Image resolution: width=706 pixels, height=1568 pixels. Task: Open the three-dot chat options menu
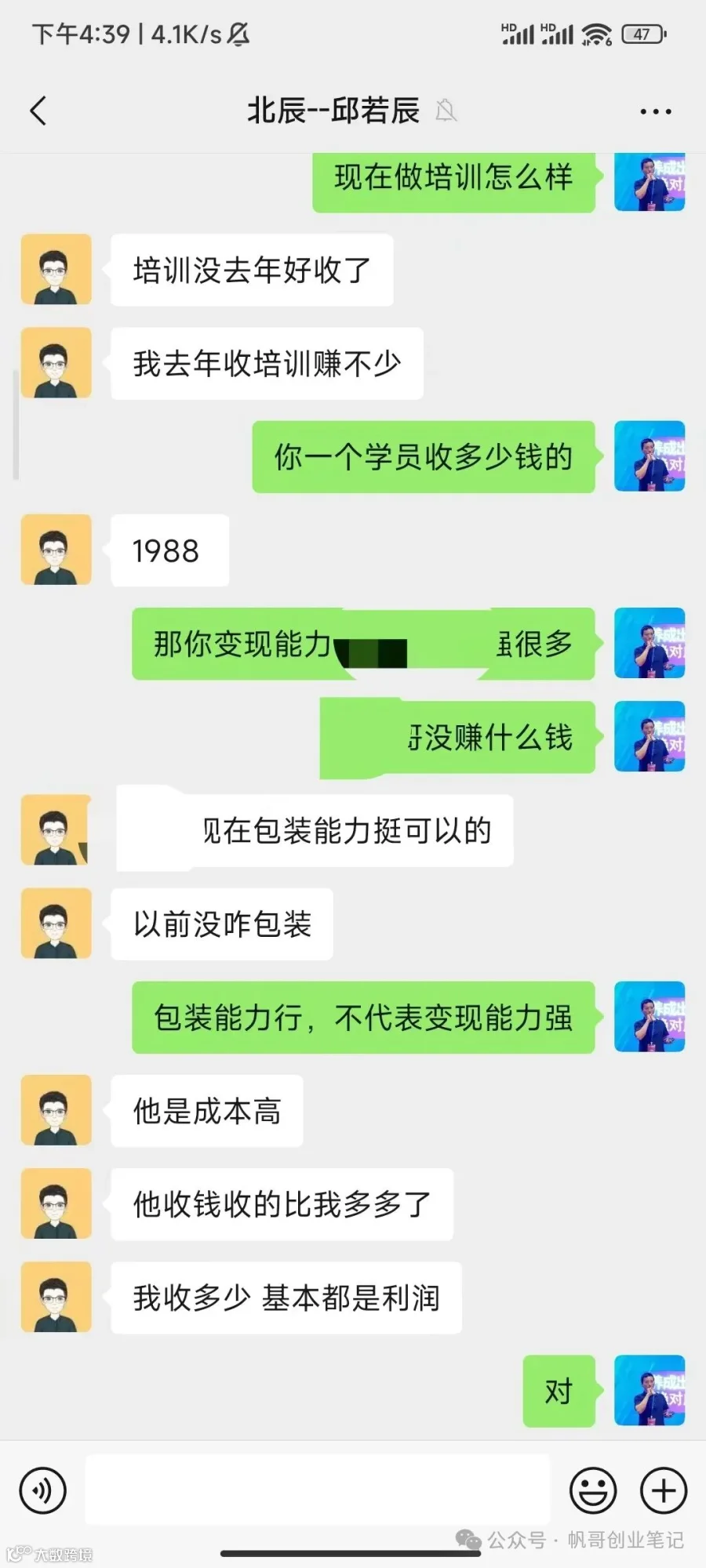[x=656, y=111]
